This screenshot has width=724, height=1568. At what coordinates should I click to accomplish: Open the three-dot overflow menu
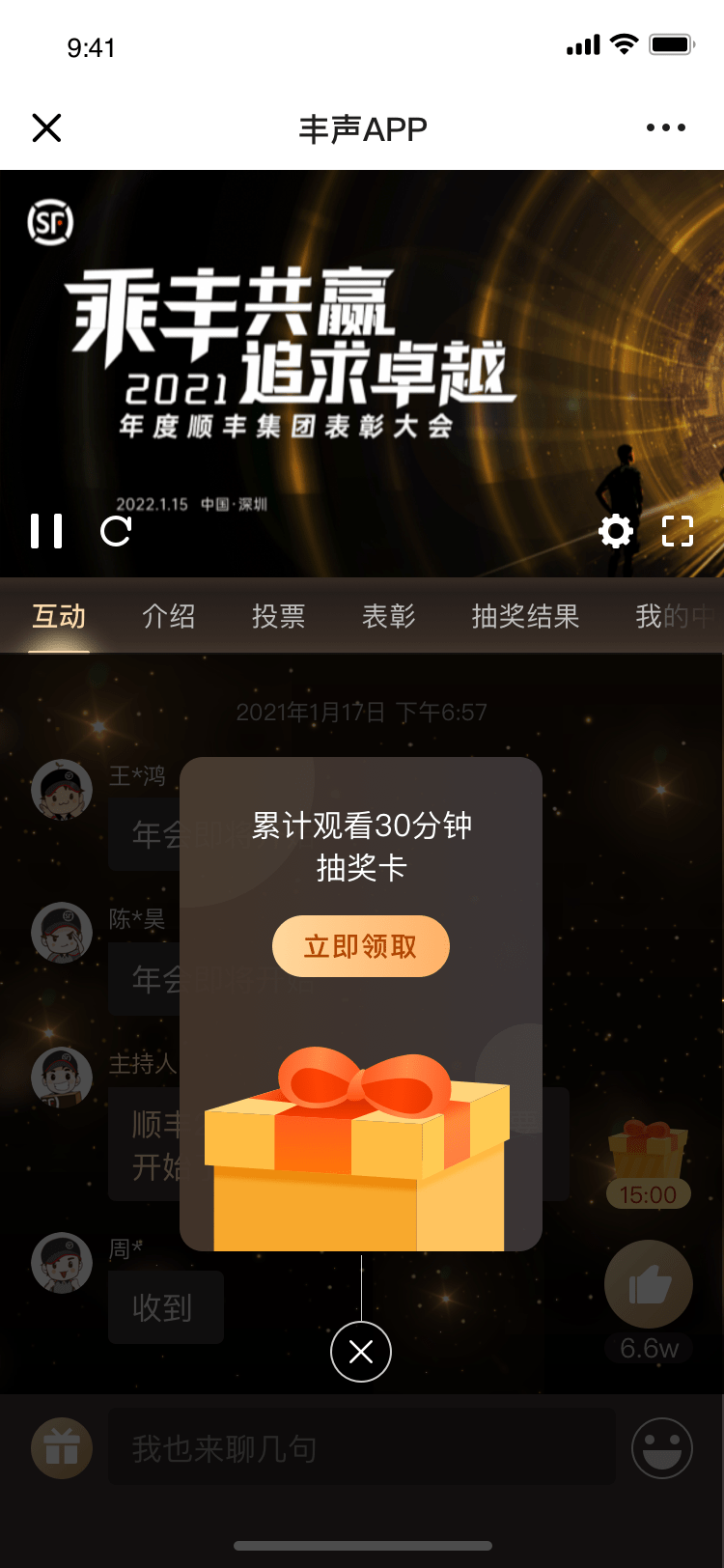coord(665,127)
